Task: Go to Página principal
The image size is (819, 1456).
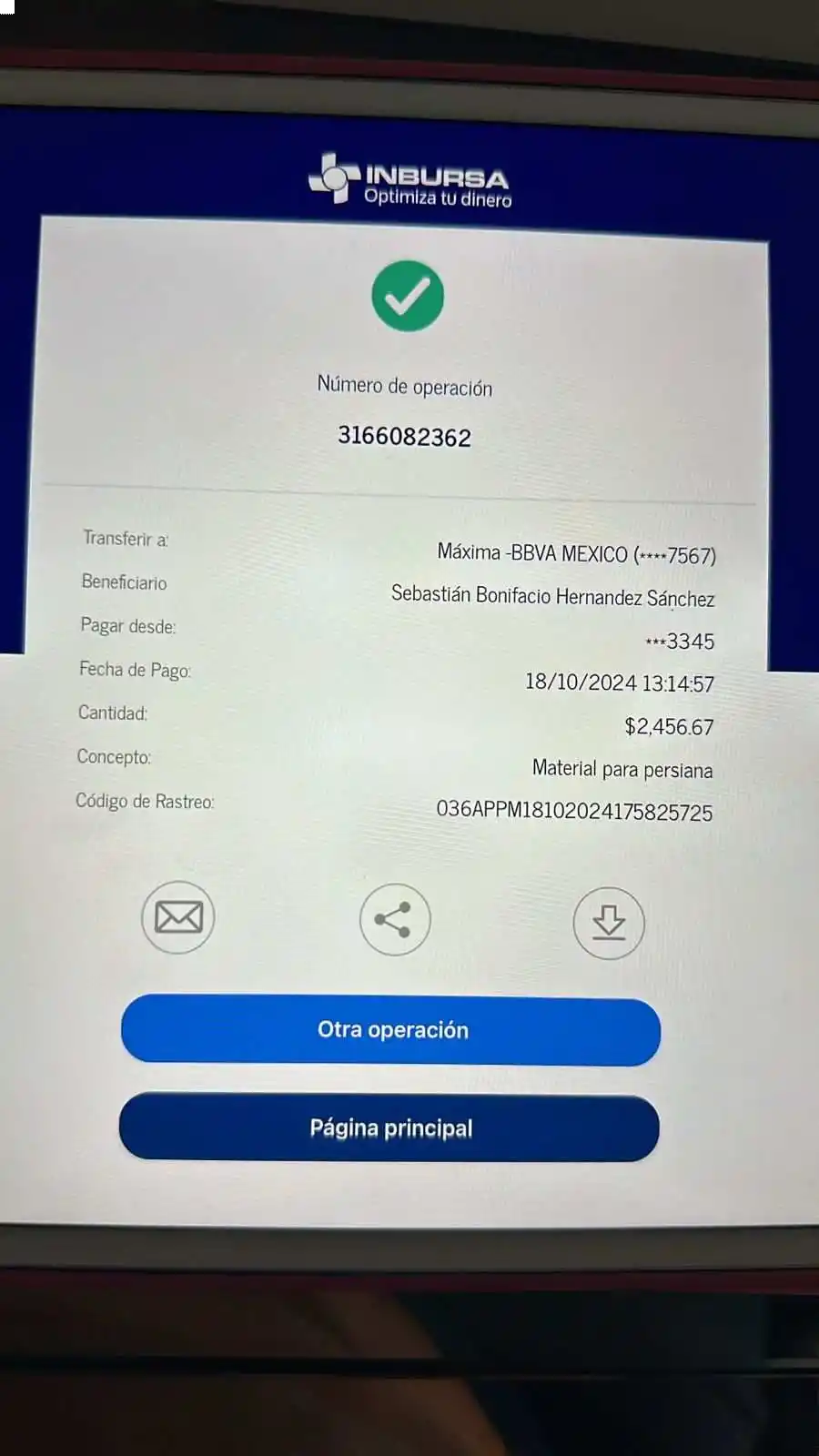Action: 389,1128
